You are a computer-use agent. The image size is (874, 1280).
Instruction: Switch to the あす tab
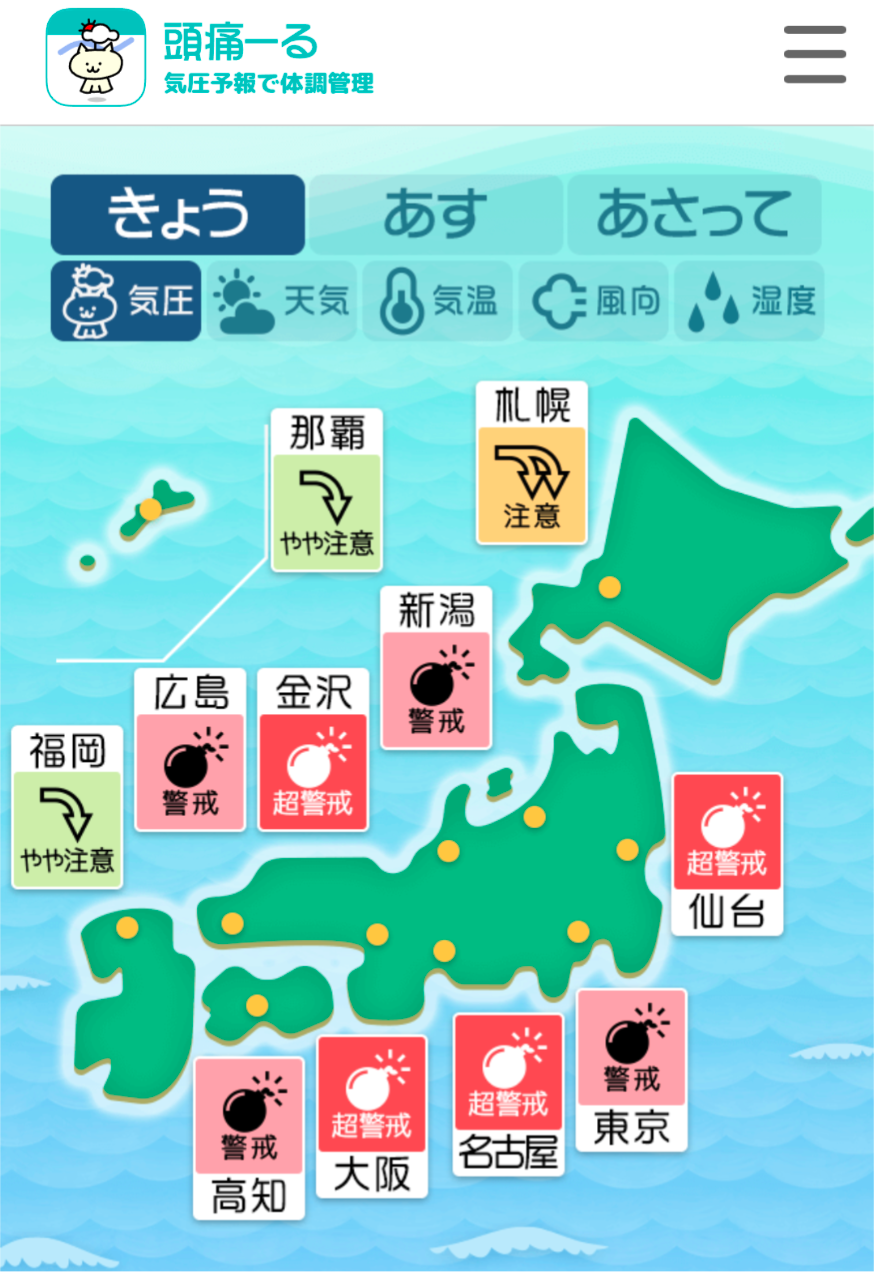435,215
